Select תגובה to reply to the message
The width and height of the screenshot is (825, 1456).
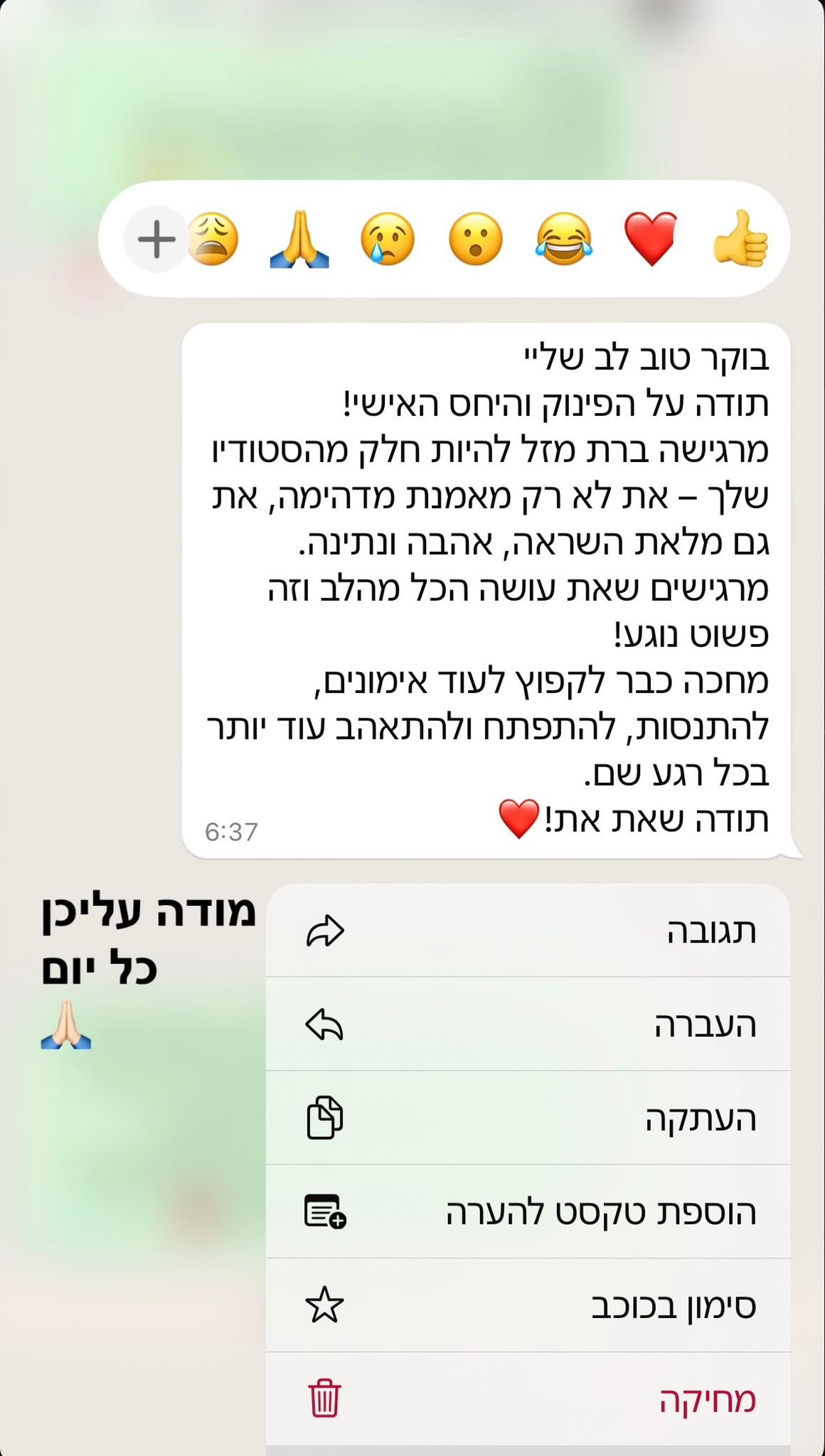(528, 931)
